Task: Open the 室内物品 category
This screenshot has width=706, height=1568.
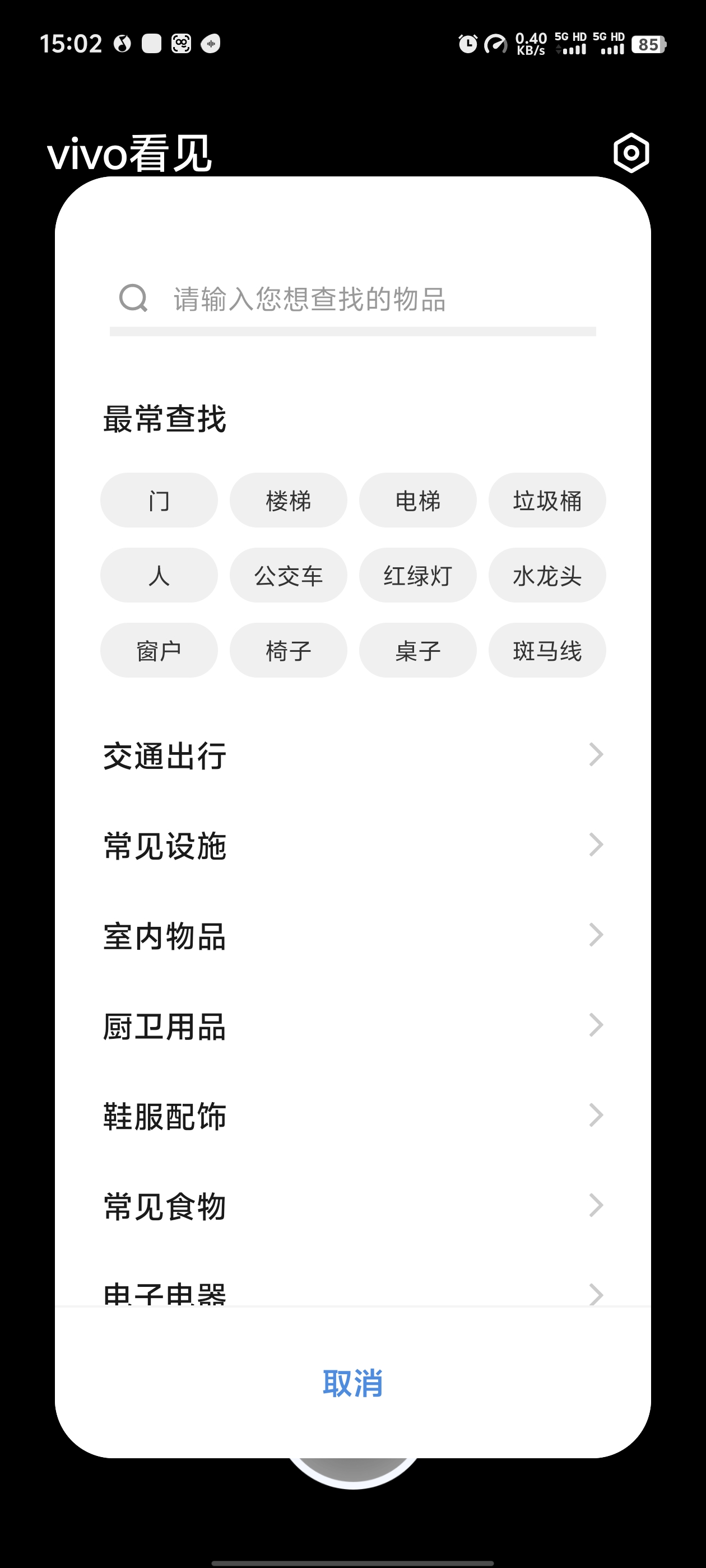Action: 352,936
